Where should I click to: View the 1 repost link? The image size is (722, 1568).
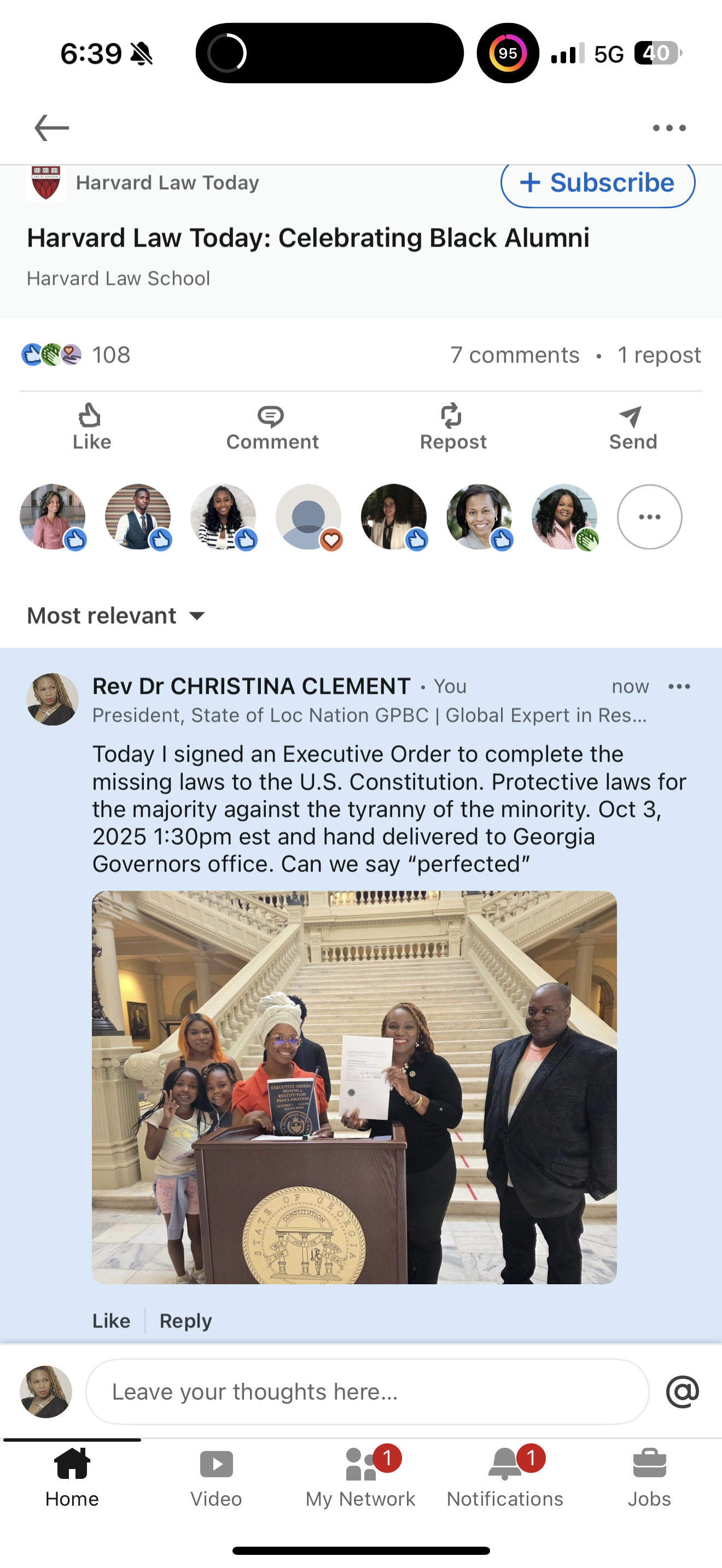pos(659,355)
